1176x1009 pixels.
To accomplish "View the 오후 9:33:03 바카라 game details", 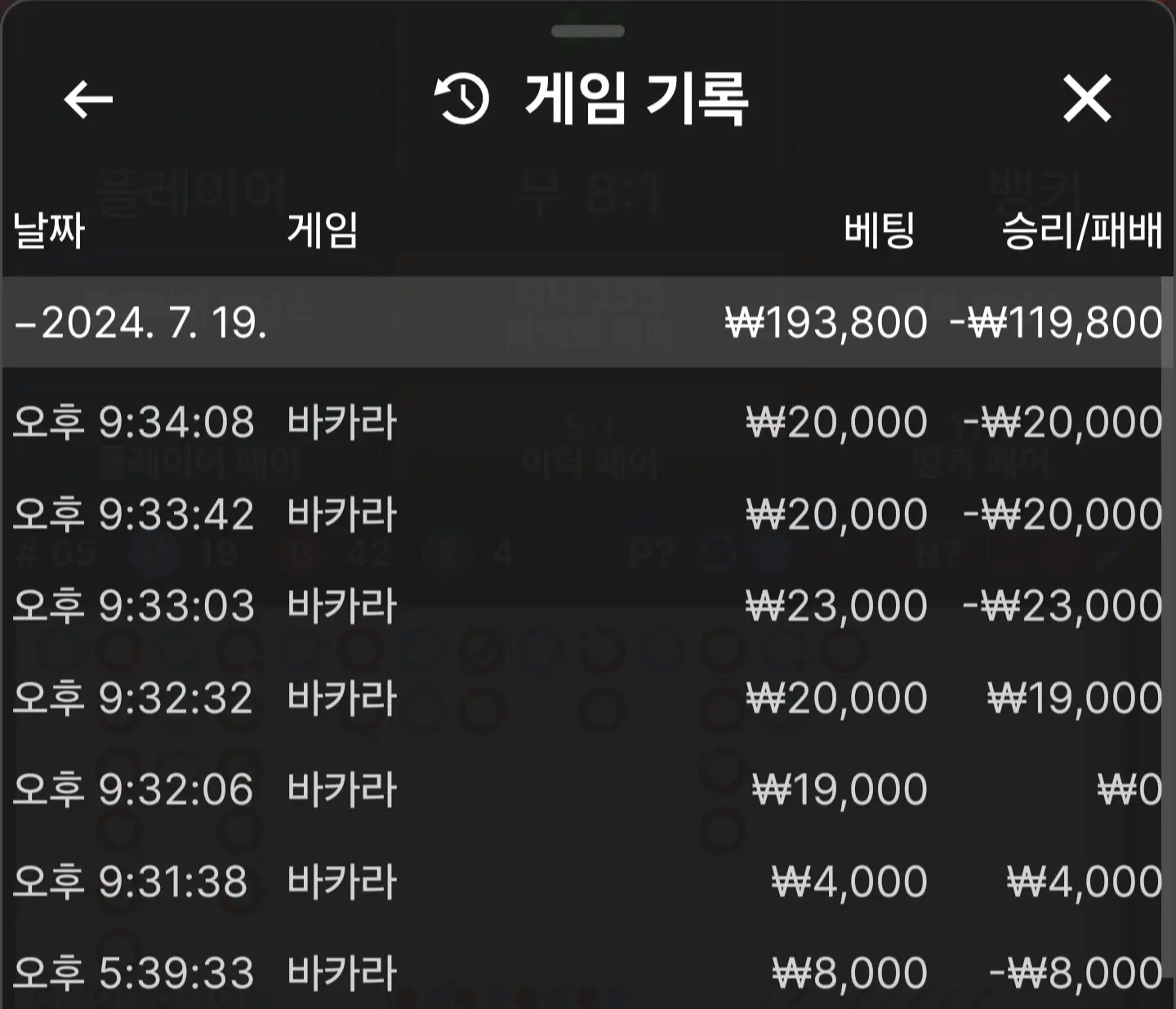I will (x=588, y=606).
